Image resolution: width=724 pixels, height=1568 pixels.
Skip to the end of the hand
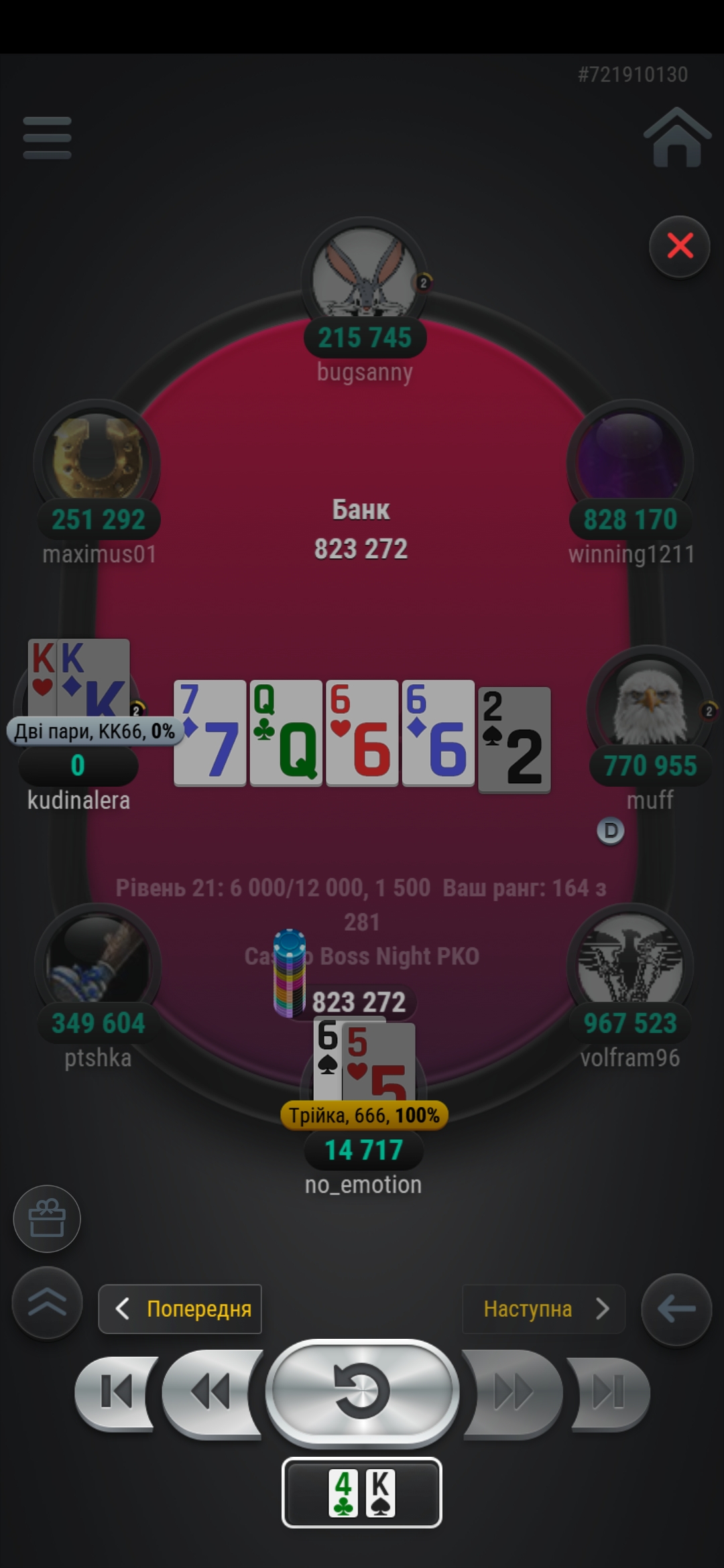[x=607, y=1392]
